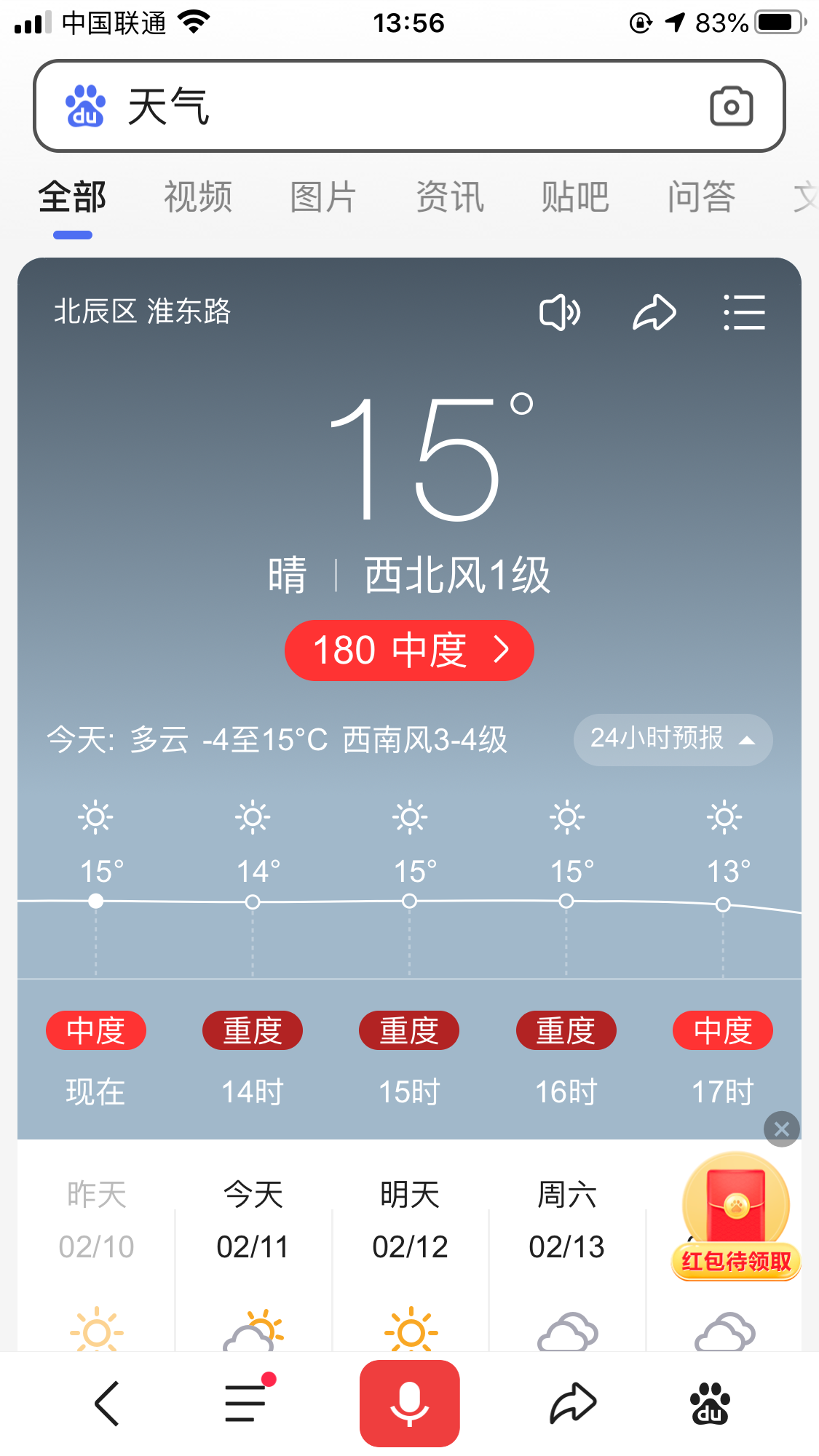
Task: Dismiss the floating red packet
Action: pyautogui.click(x=782, y=1129)
